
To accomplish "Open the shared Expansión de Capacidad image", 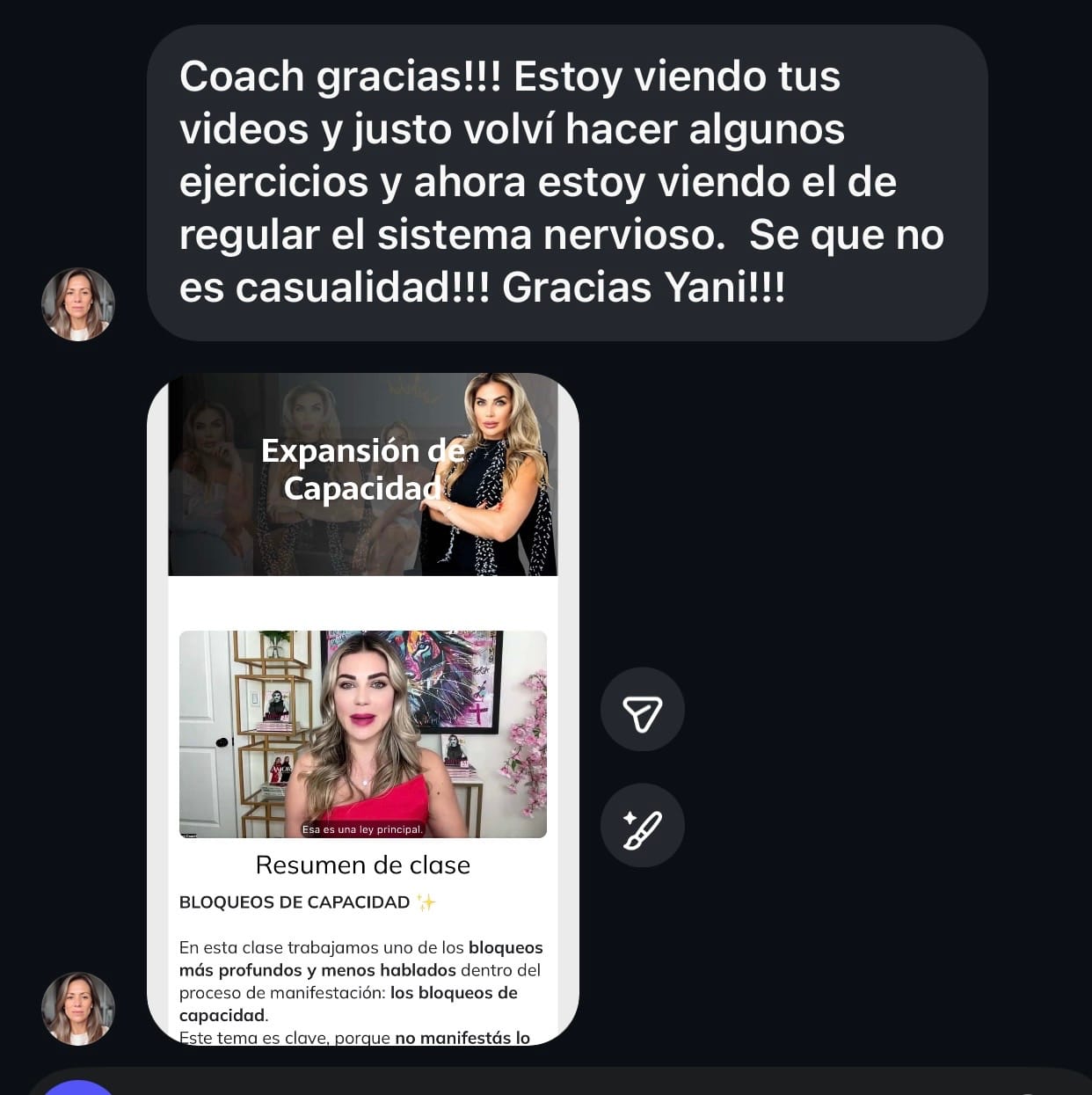I will coord(362,708).
